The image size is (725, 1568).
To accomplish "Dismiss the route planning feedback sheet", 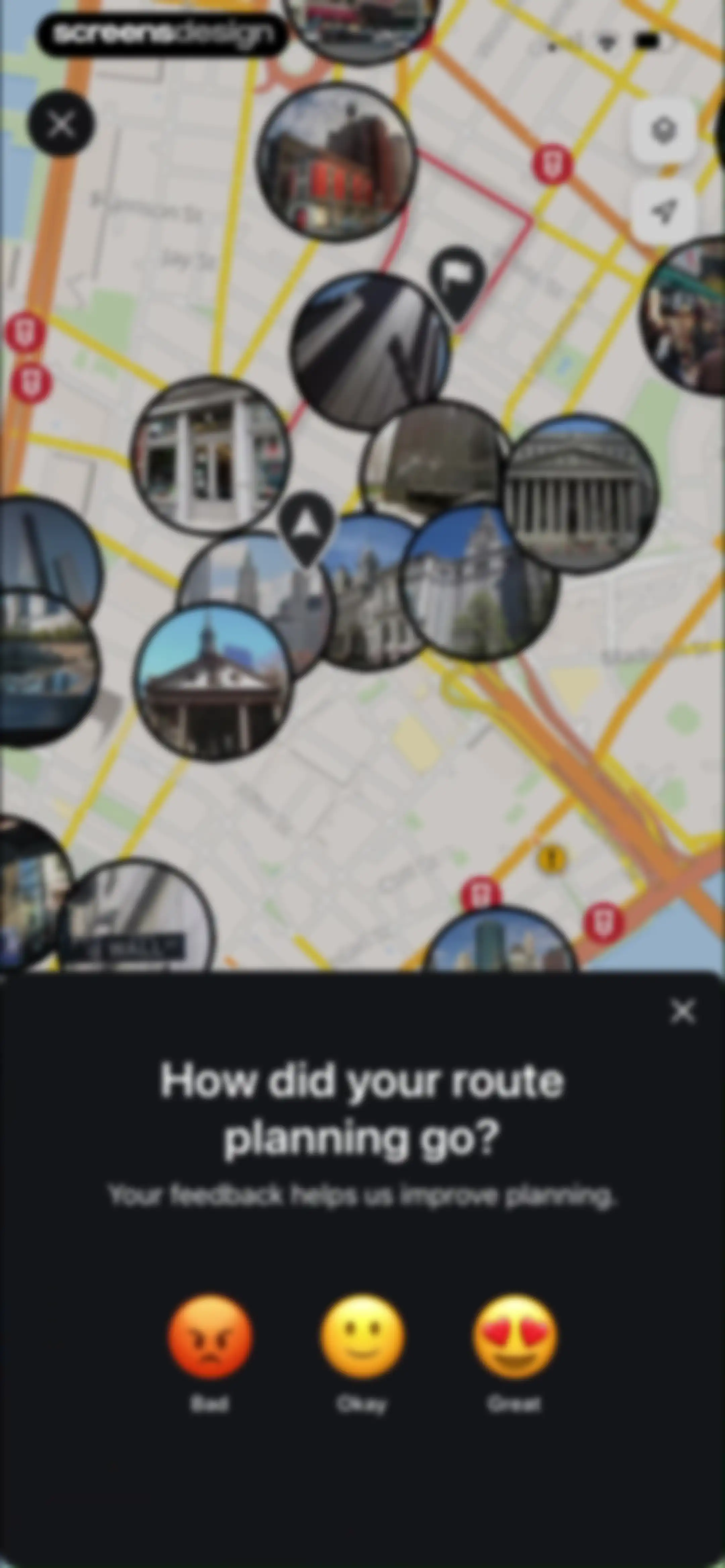I will pos(682,1012).
